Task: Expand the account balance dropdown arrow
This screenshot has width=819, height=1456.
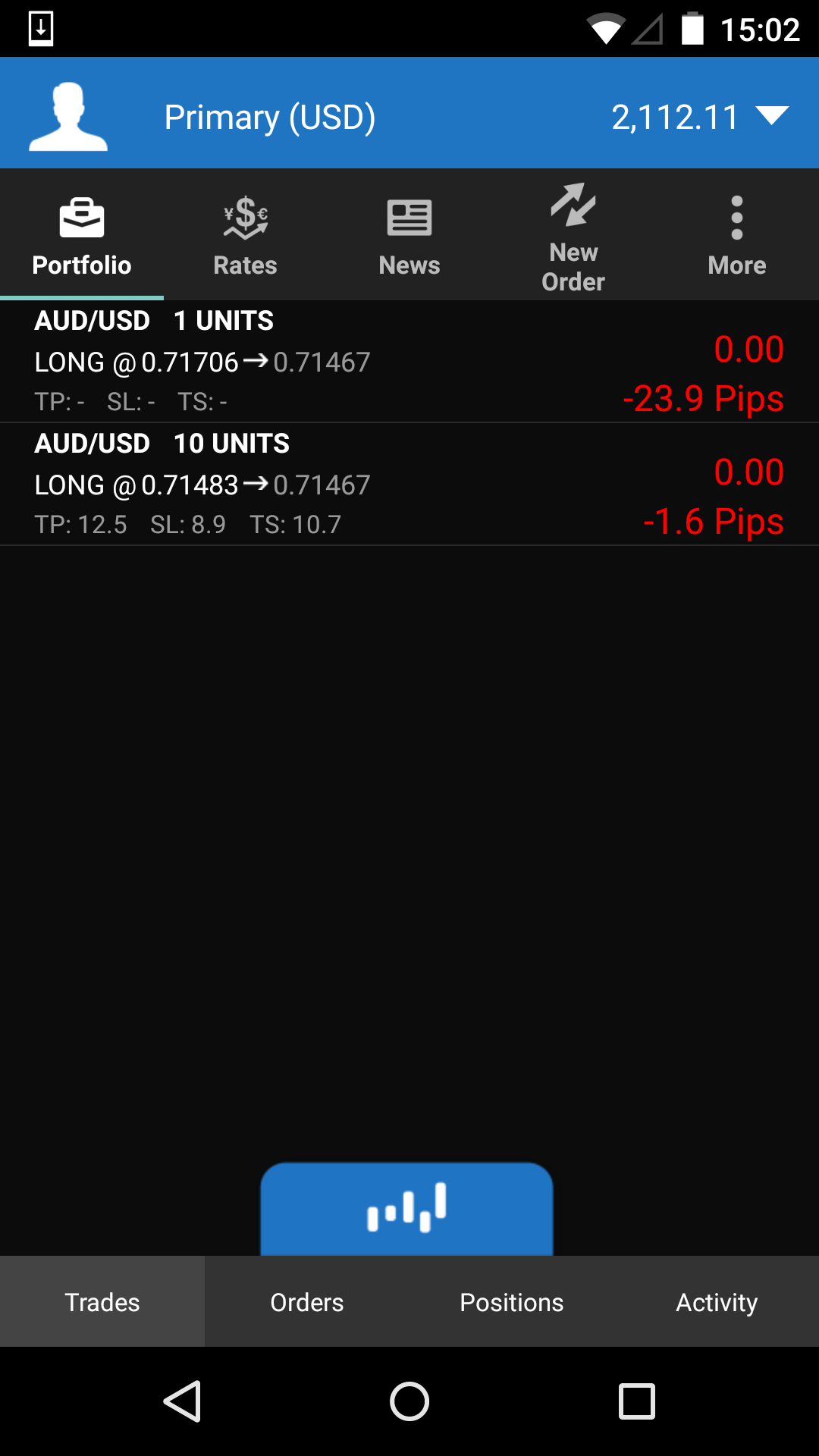Action: 772,116
